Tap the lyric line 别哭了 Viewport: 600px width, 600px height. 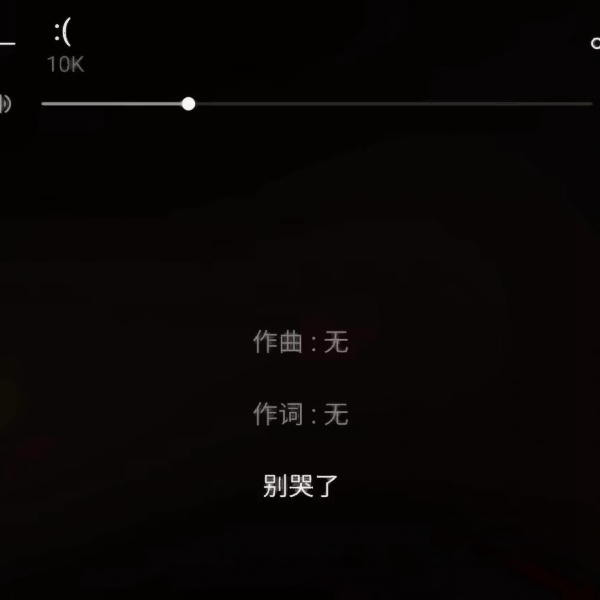(301, 487)
